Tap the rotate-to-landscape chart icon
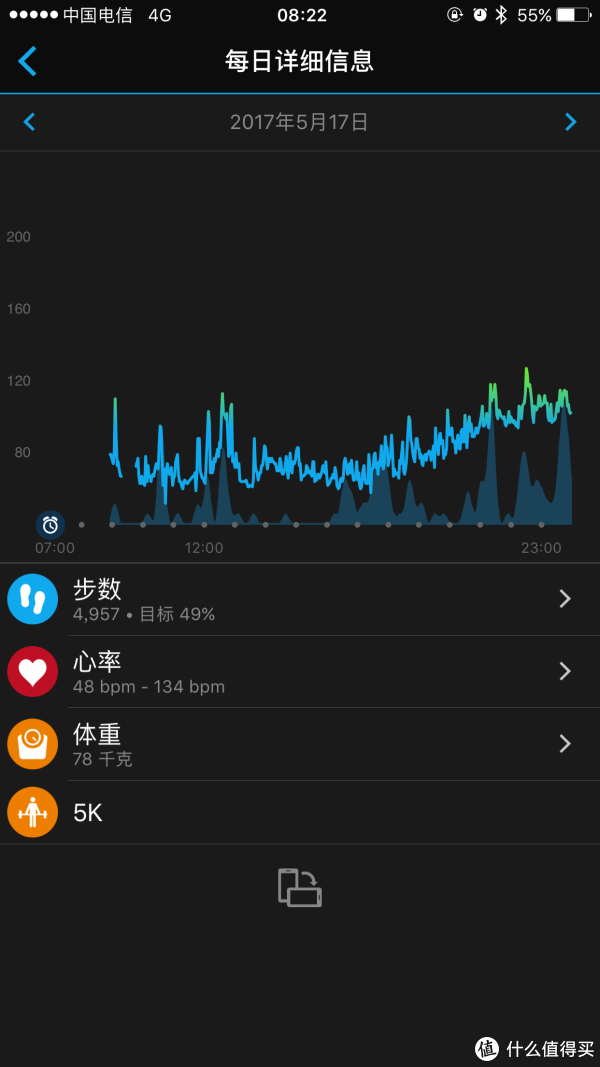This screenshot has height=1067, width=600. [x=300, y=887]
